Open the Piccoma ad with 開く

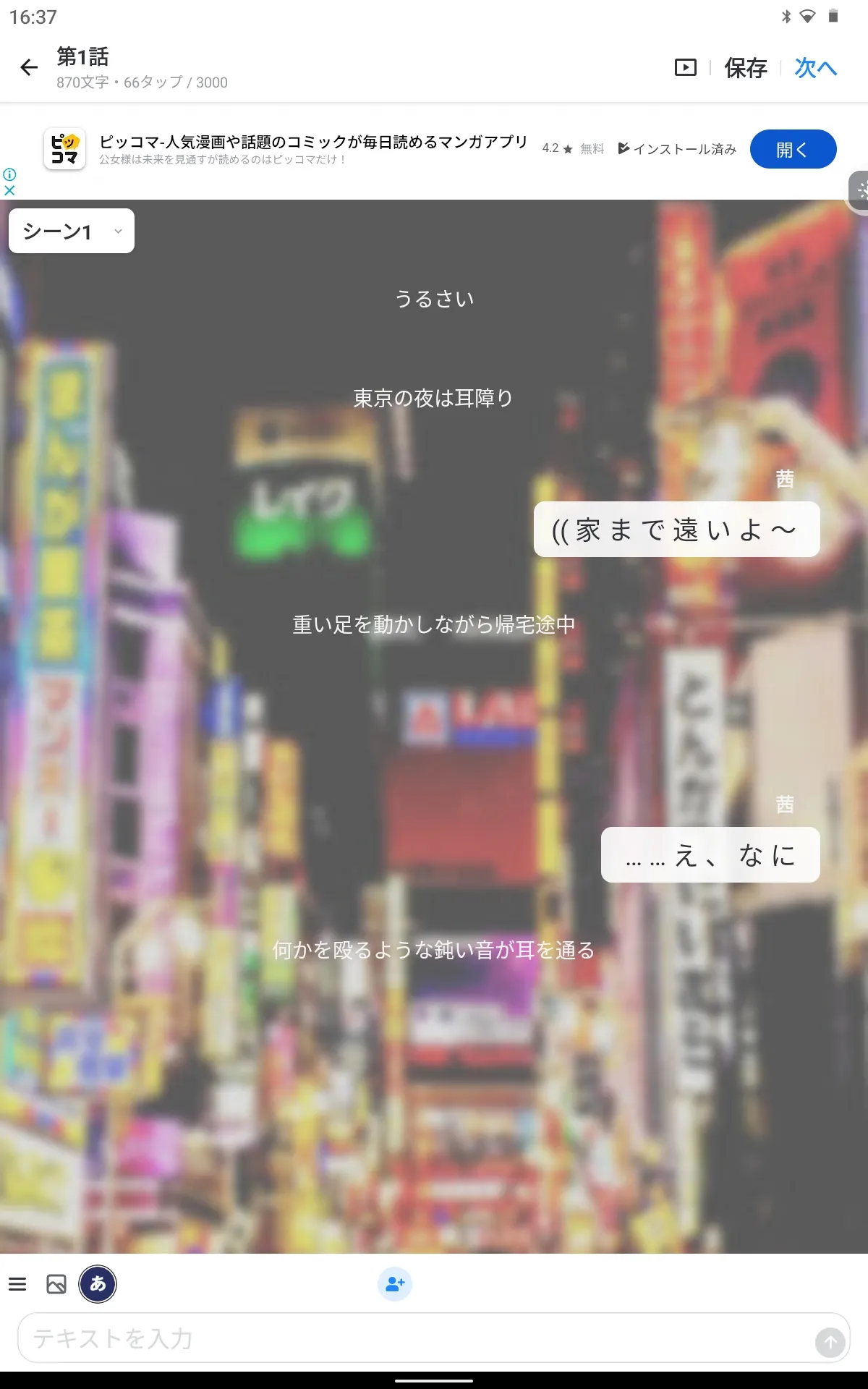tap(793, 150)
